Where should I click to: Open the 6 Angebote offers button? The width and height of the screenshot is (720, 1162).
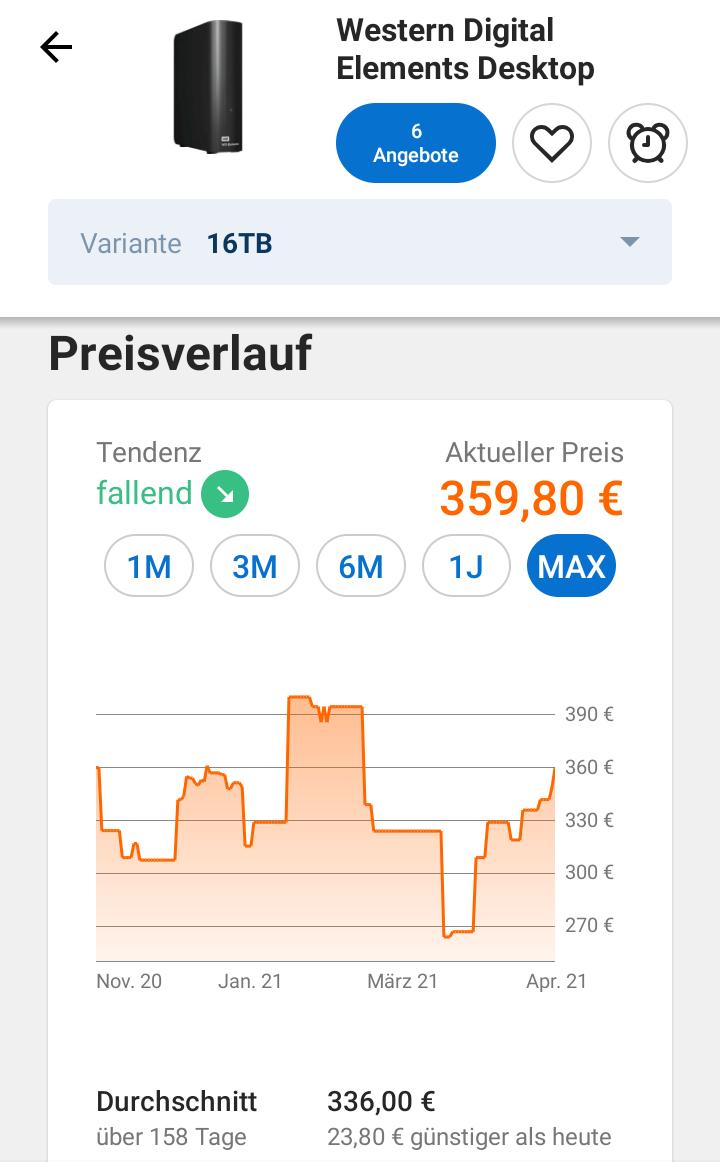[415, 144]
